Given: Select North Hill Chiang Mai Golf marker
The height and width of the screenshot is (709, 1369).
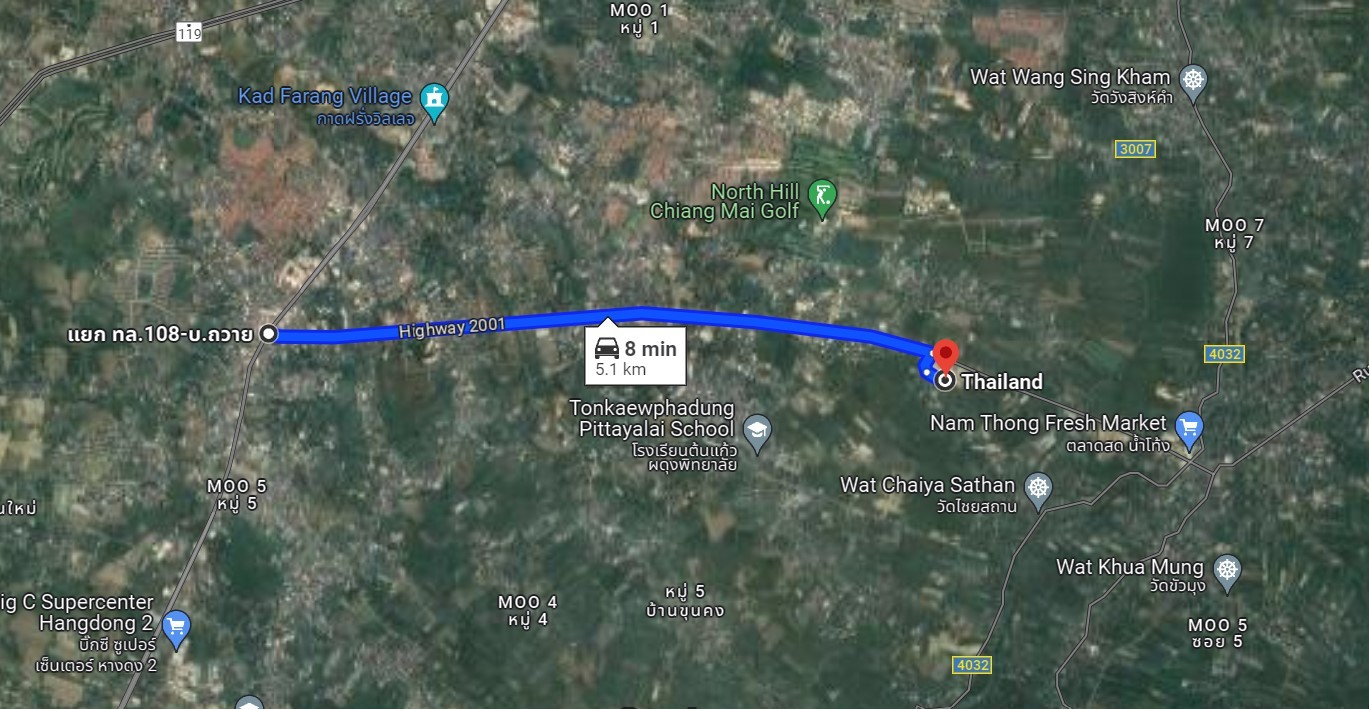Looking at the screenshot, I should point(822,197).
